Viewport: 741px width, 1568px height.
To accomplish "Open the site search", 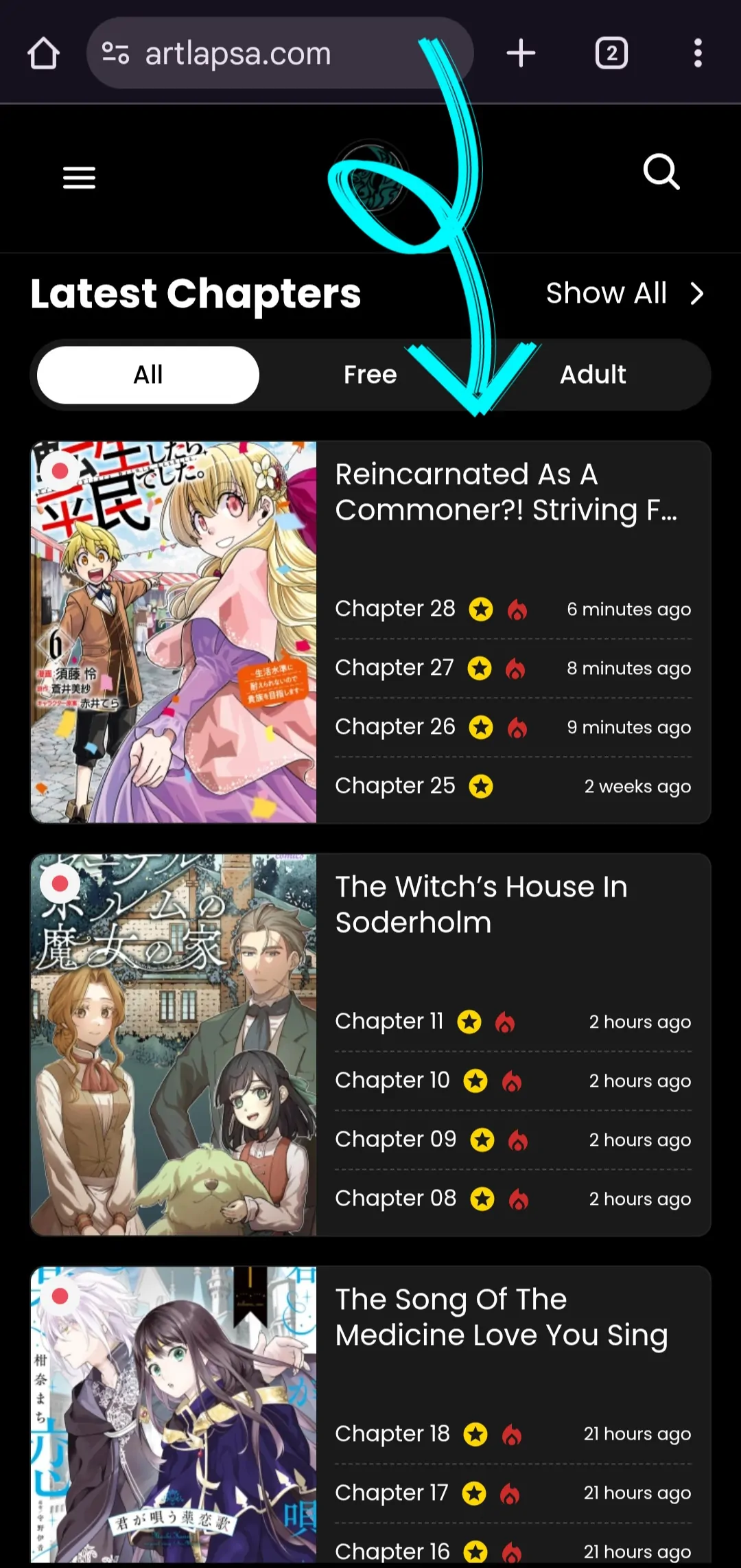I will click(x=661, y=172).
